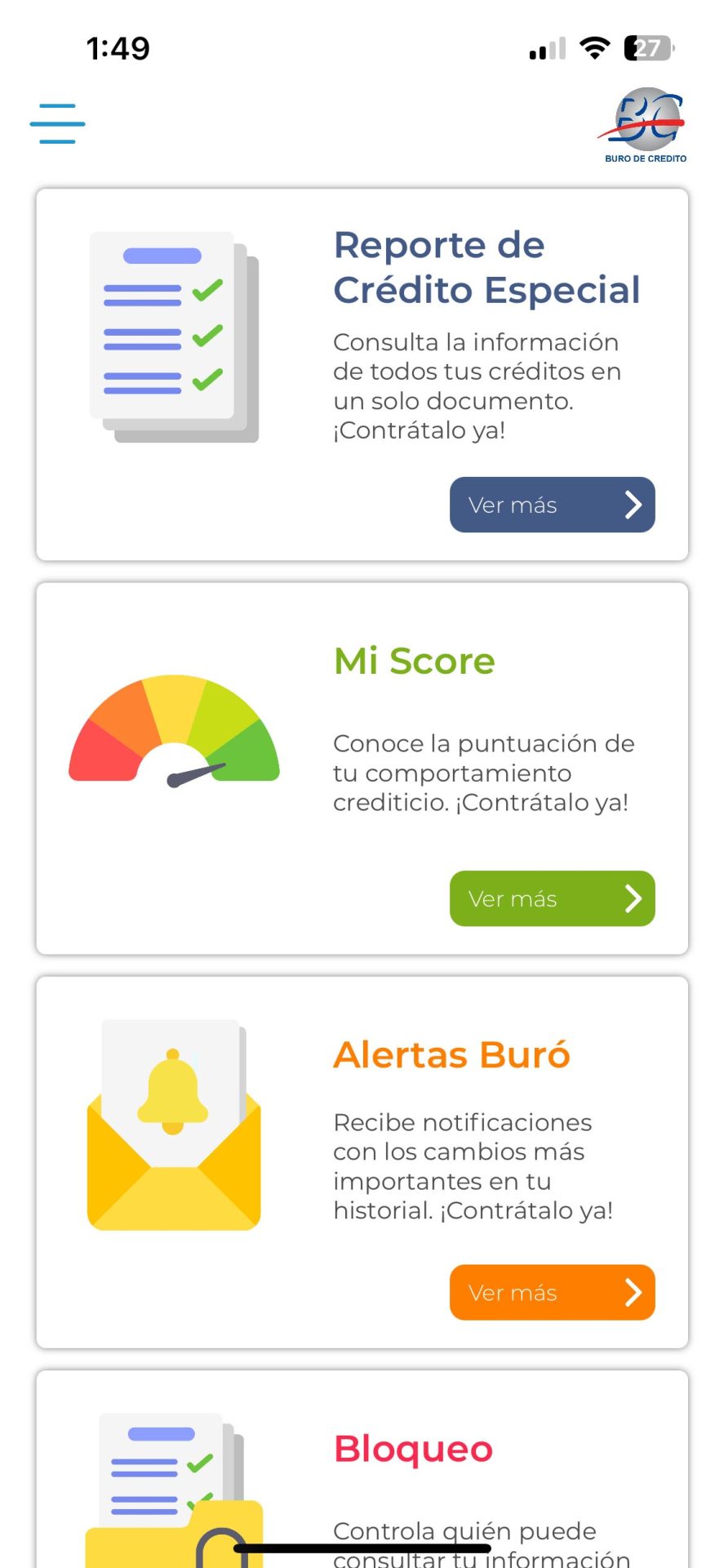The height and width of the screenshot is (1568, 724).
Task: Open the Reporte de Crédito Especial heading
Action: (486, 268)
